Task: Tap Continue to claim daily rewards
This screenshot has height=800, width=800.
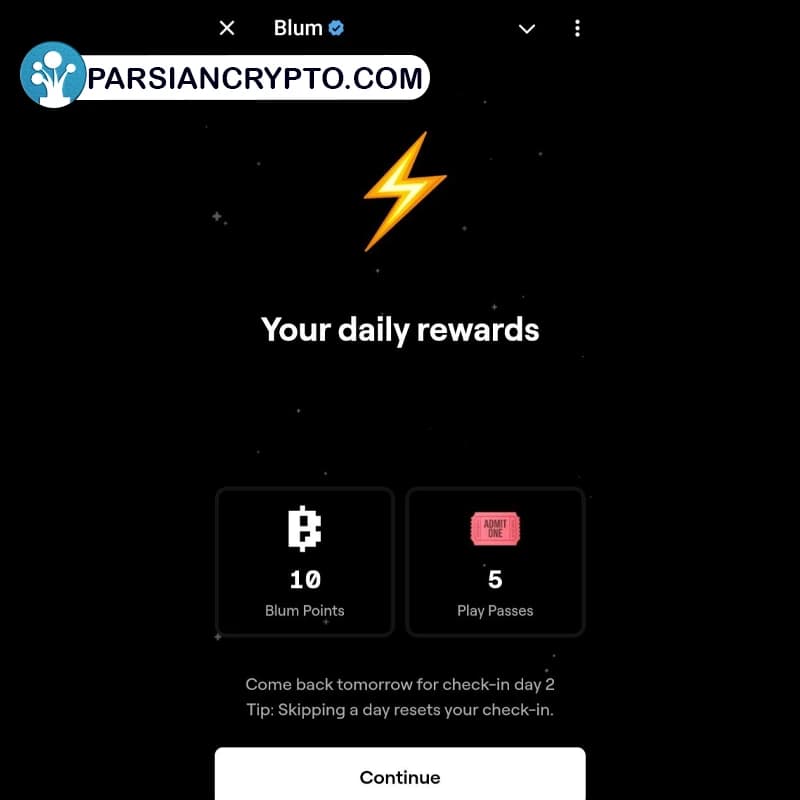Action: click(400, 776)
